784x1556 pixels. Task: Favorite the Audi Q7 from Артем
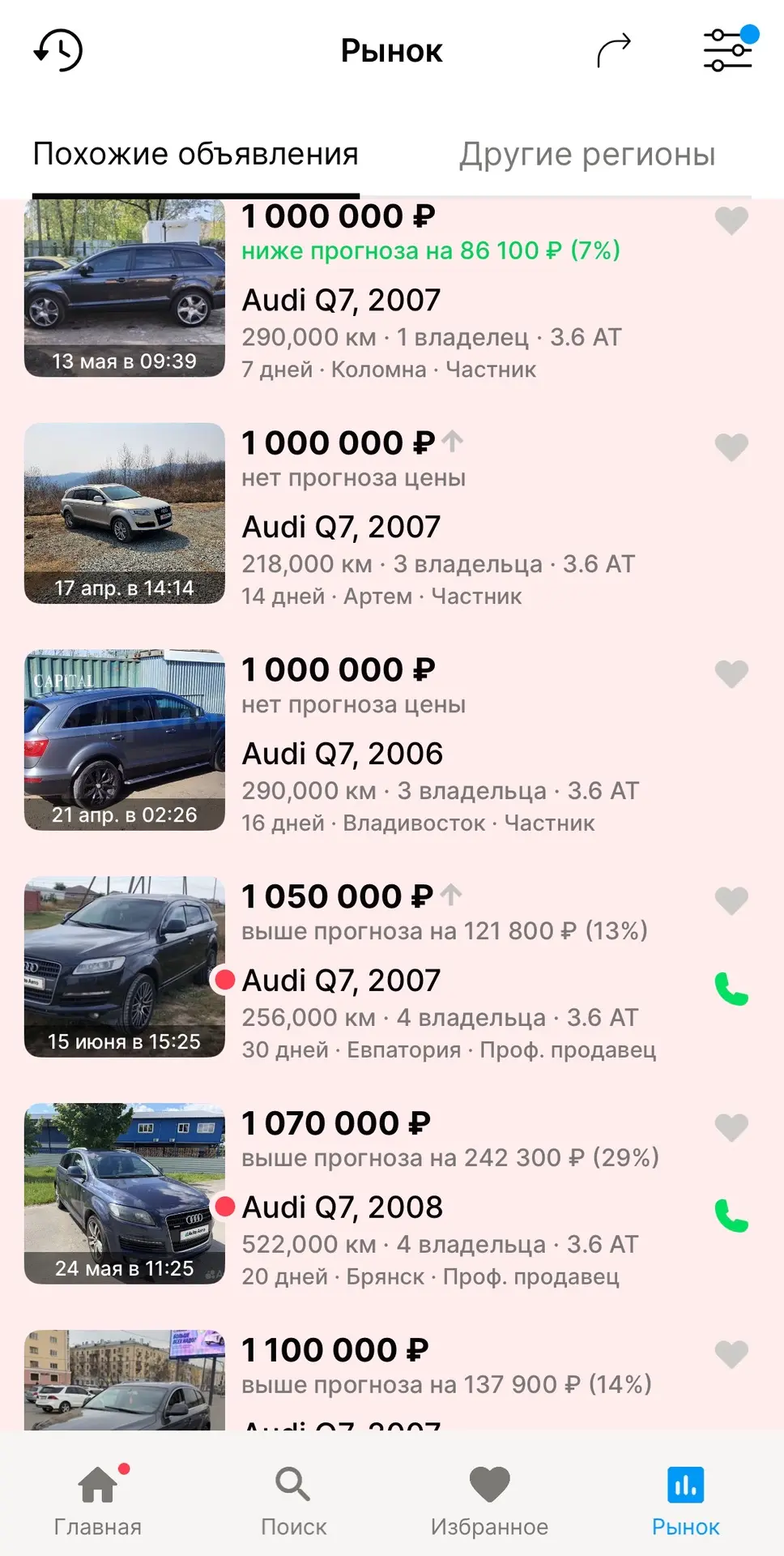[731, 447]
